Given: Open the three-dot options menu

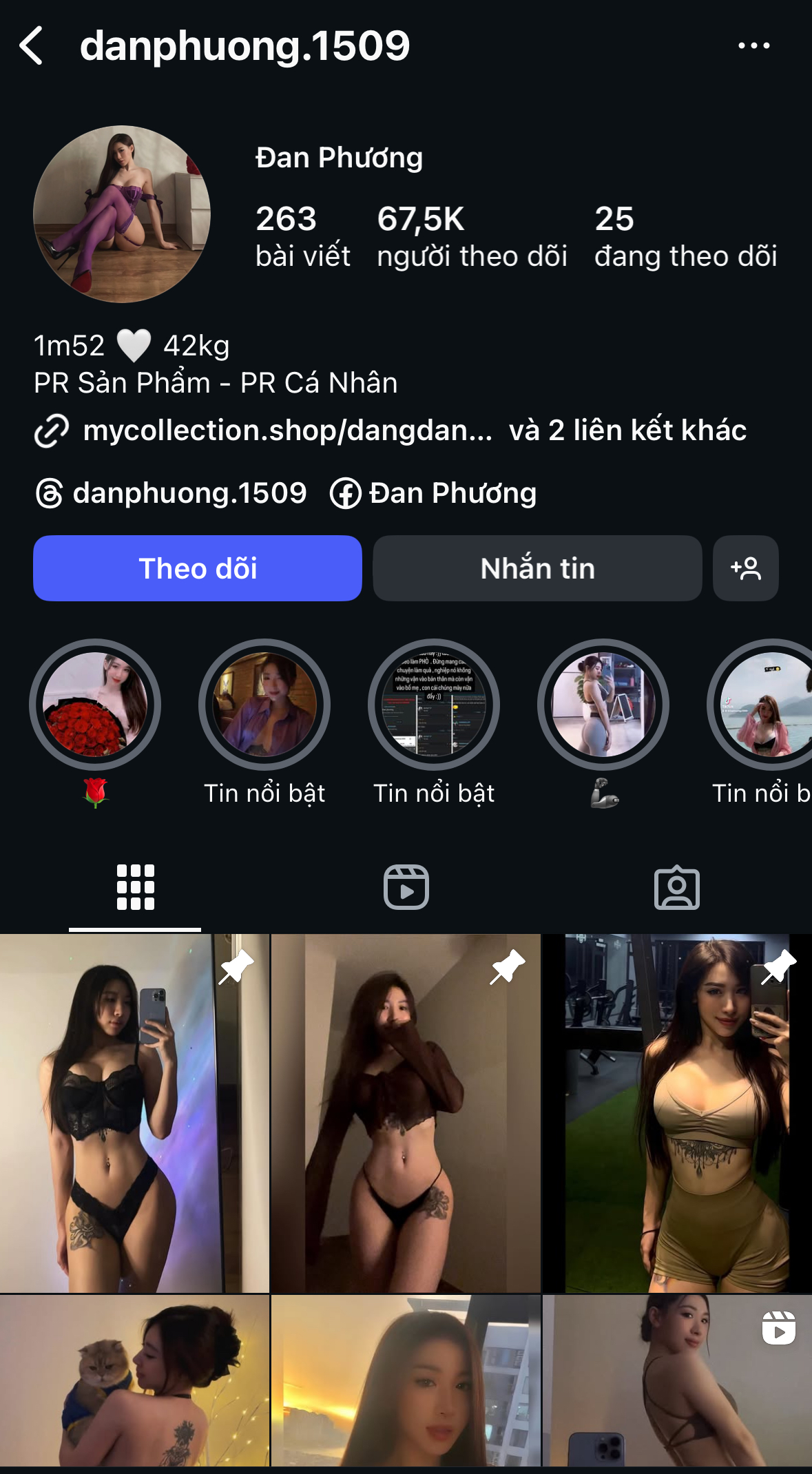Looking at the screenshot, I should (753, 46).
